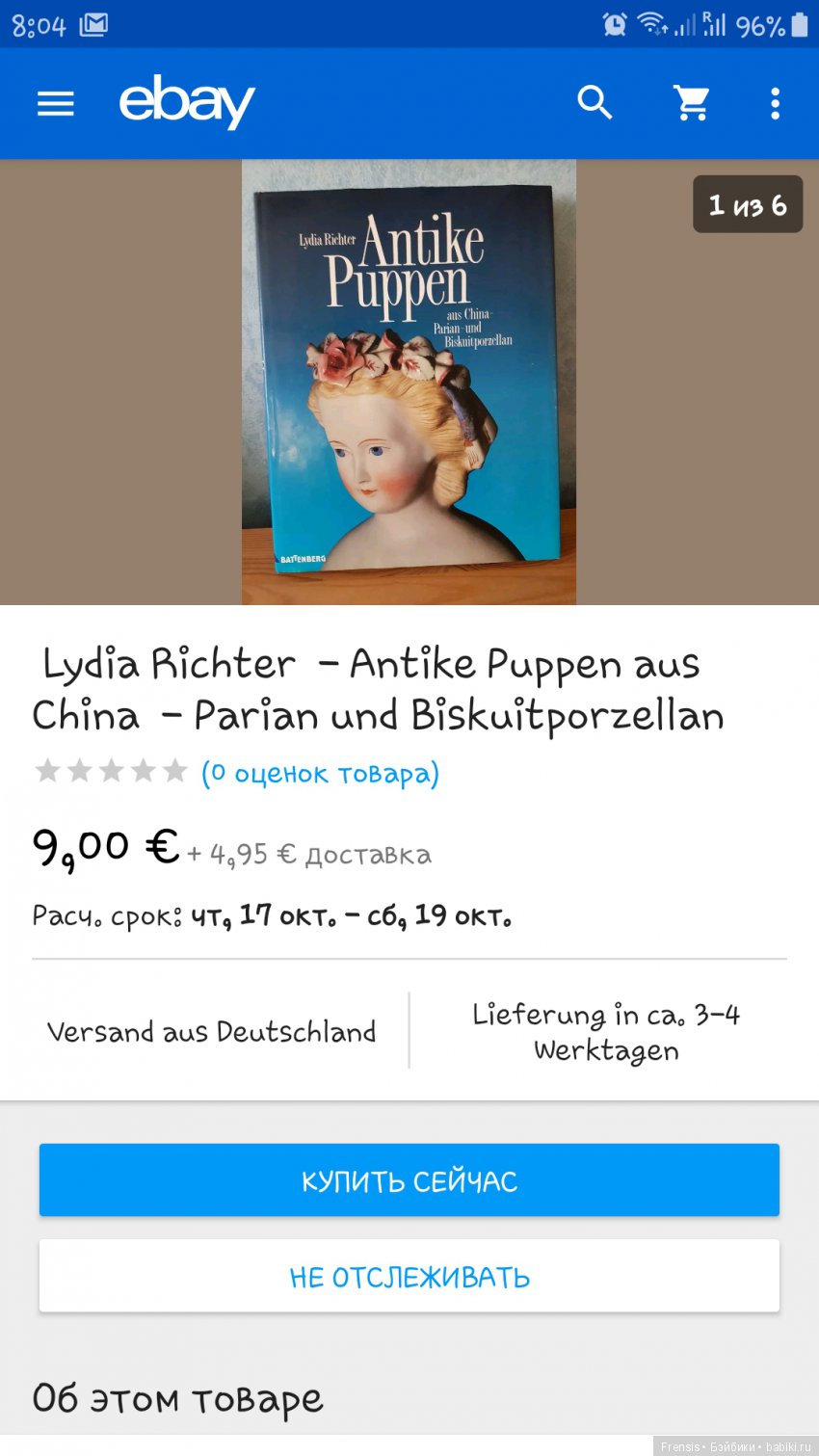The image size is (819, 1456).
Task: Open the eBay search
Action: tap(594, 102)
